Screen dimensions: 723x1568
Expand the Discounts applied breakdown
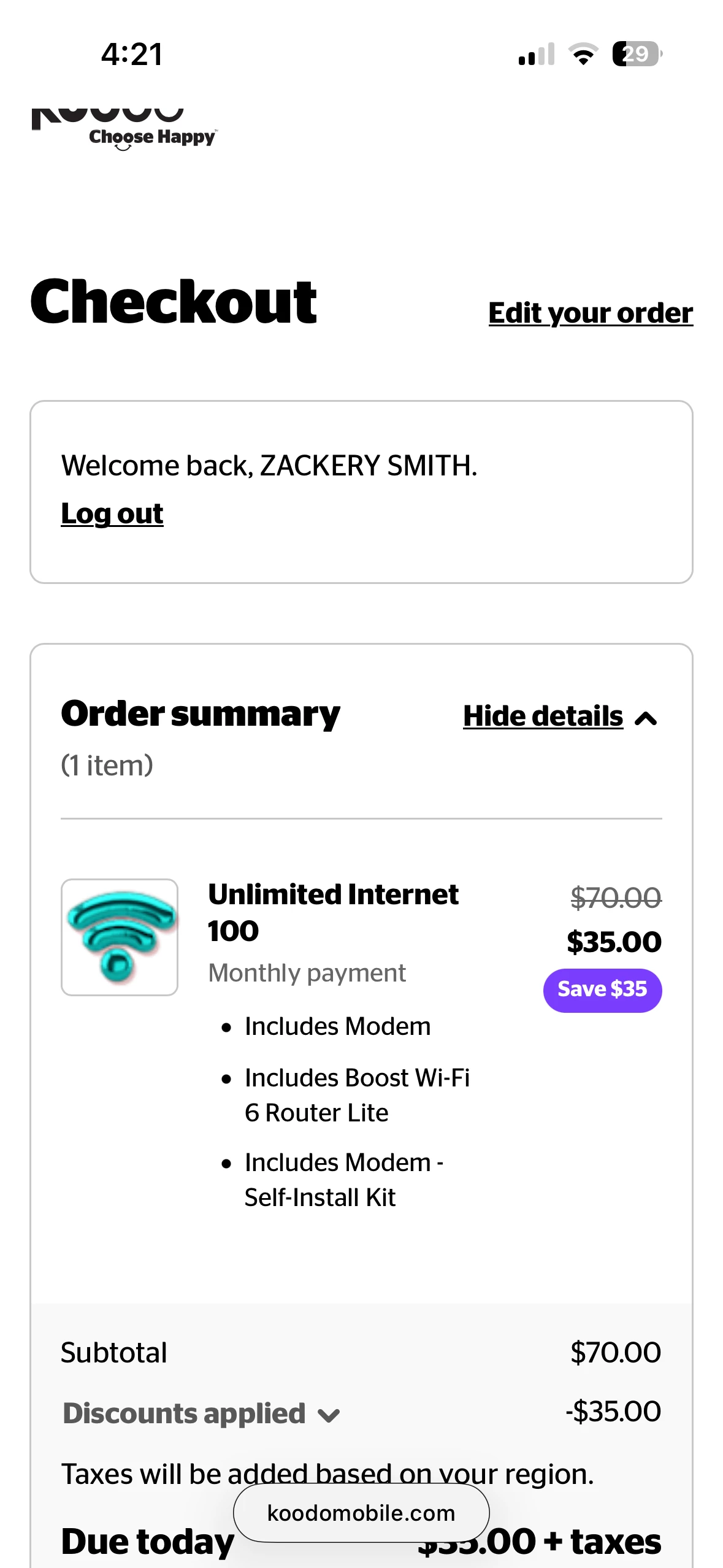click(201, 1414)
